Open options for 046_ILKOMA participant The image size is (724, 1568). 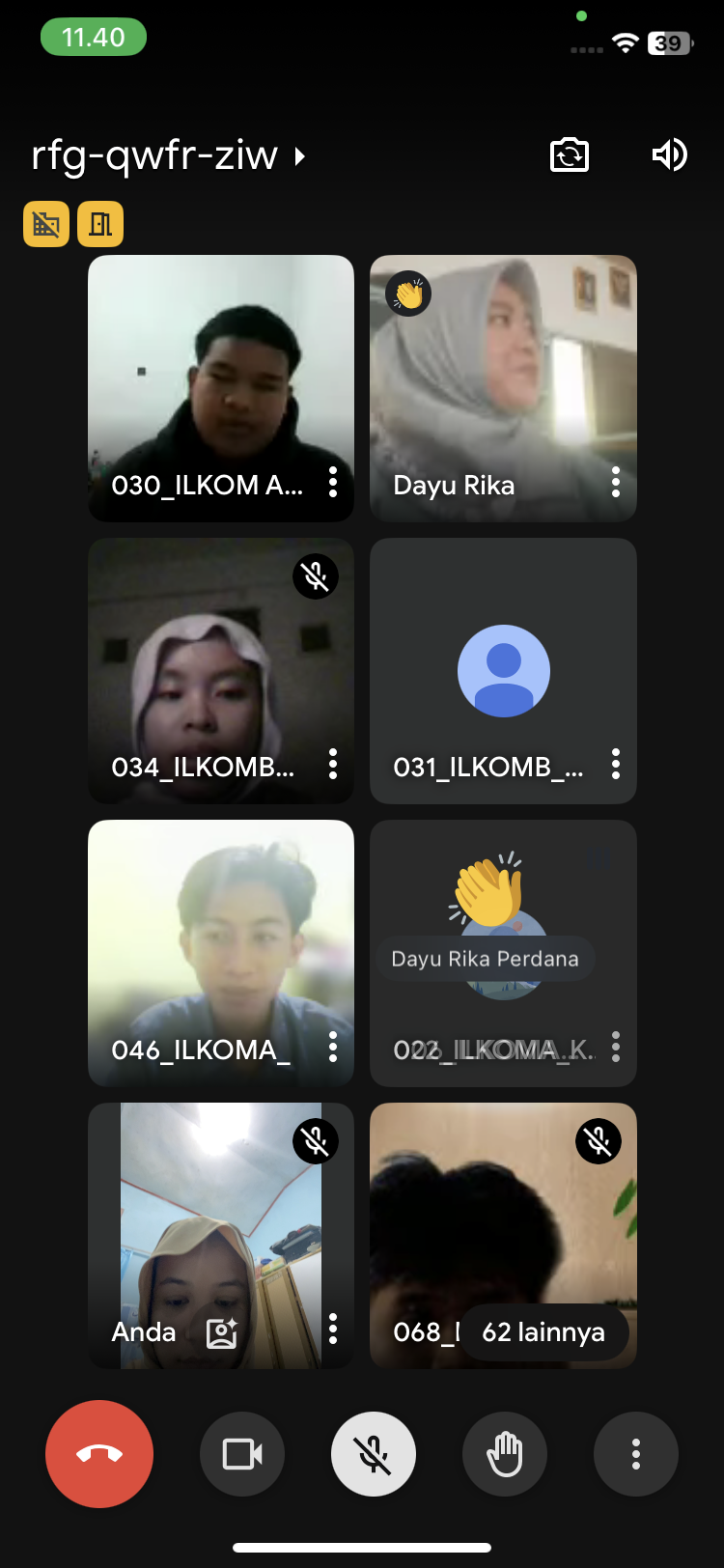tap(333, 1047)
